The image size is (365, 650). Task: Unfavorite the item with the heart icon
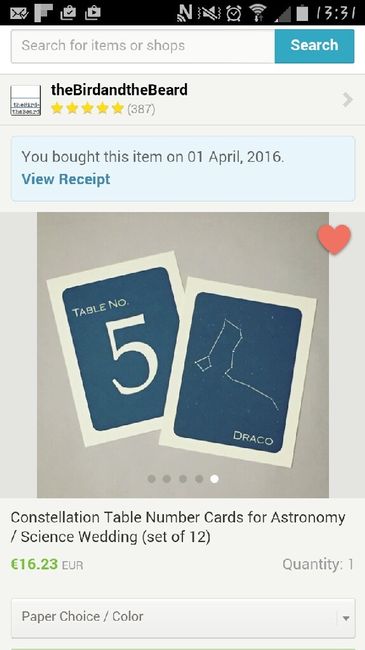[334, 239]
